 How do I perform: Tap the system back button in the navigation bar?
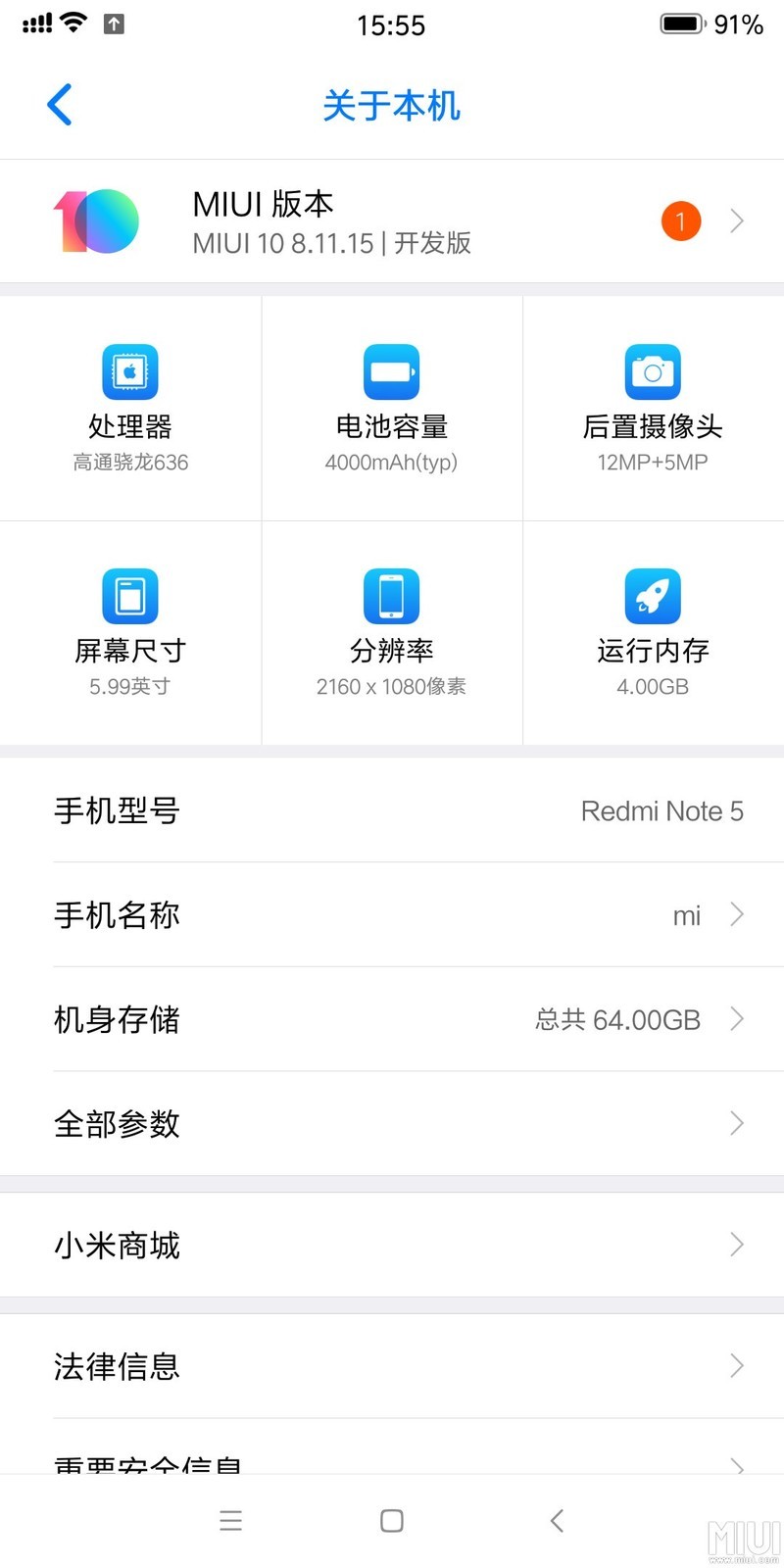(x=557, y=1520)
